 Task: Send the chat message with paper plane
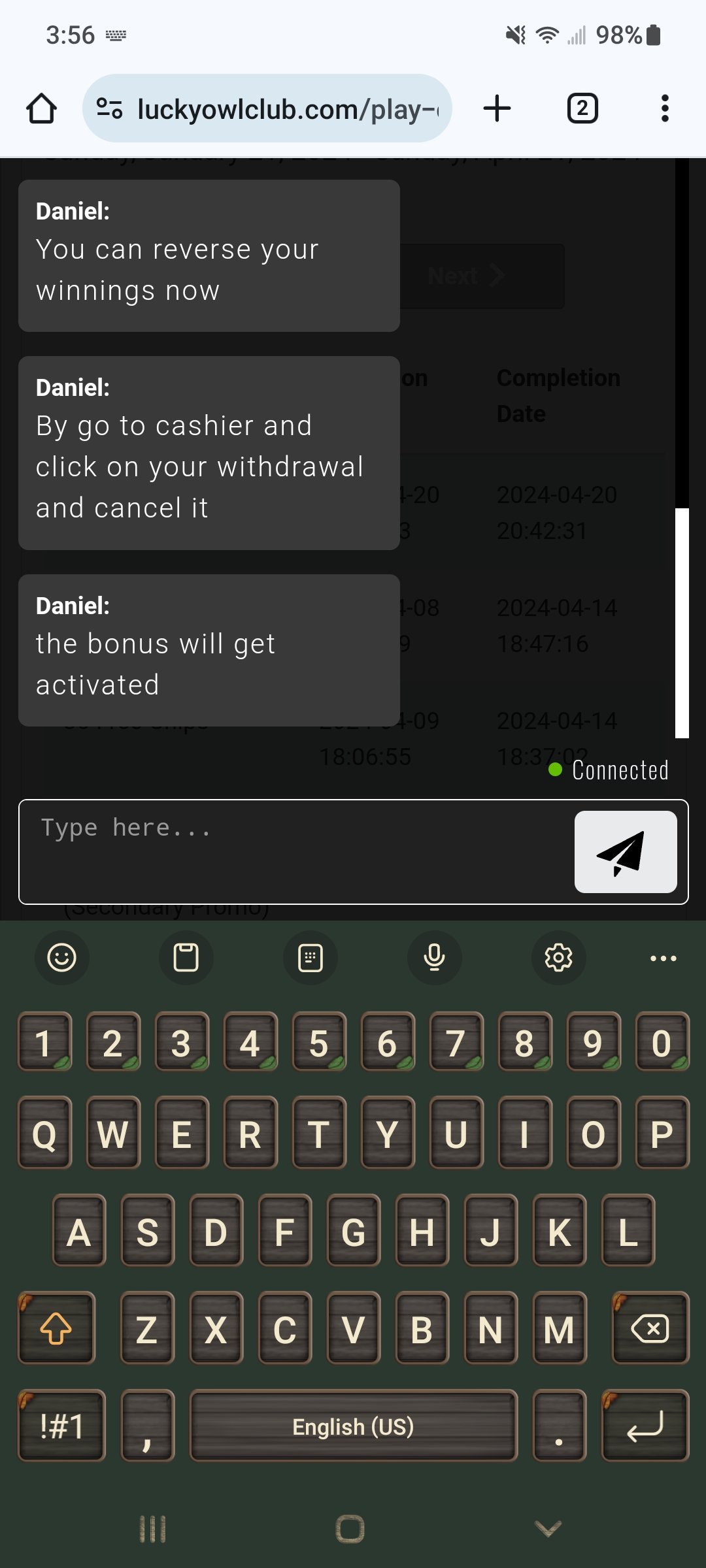pyautogui.click(x=625, y=852)
